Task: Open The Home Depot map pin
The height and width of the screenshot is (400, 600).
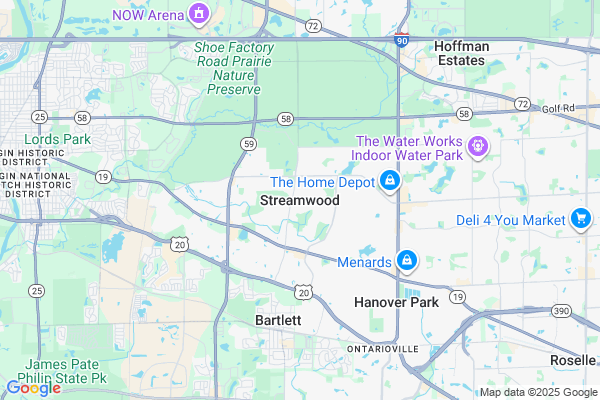Action: (390, 181)
